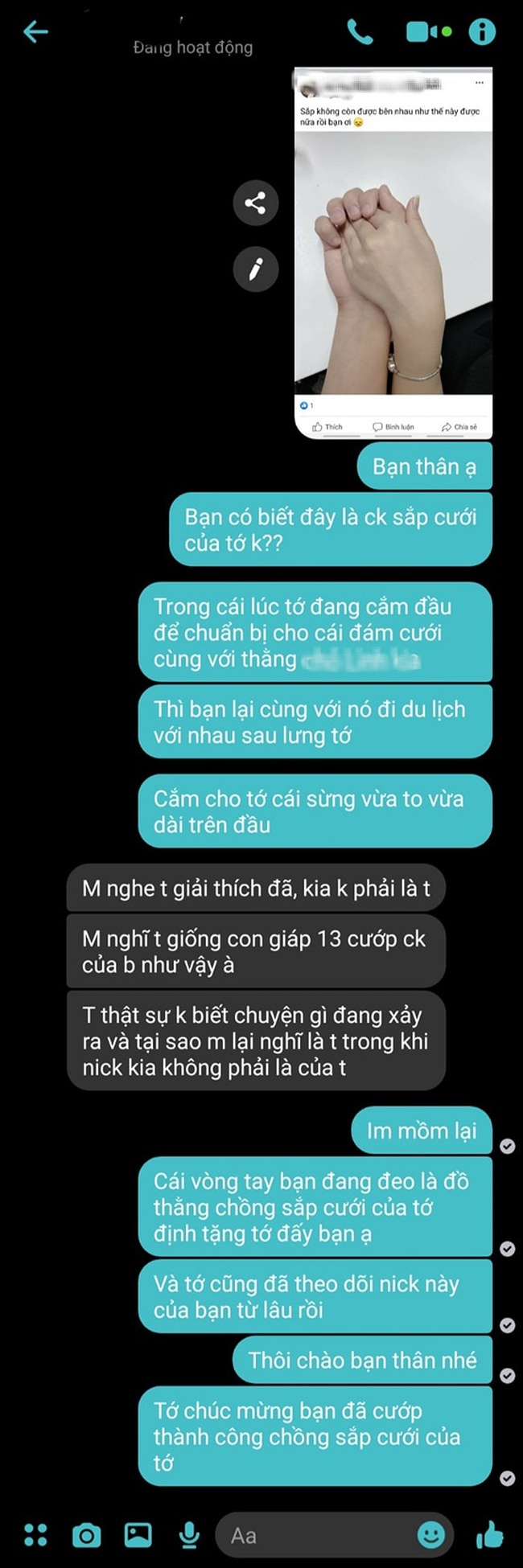The width and height of the screenshot is (523, 1568).
Task: Open the shared screenshot of holding hands
Action: point(393,253)
